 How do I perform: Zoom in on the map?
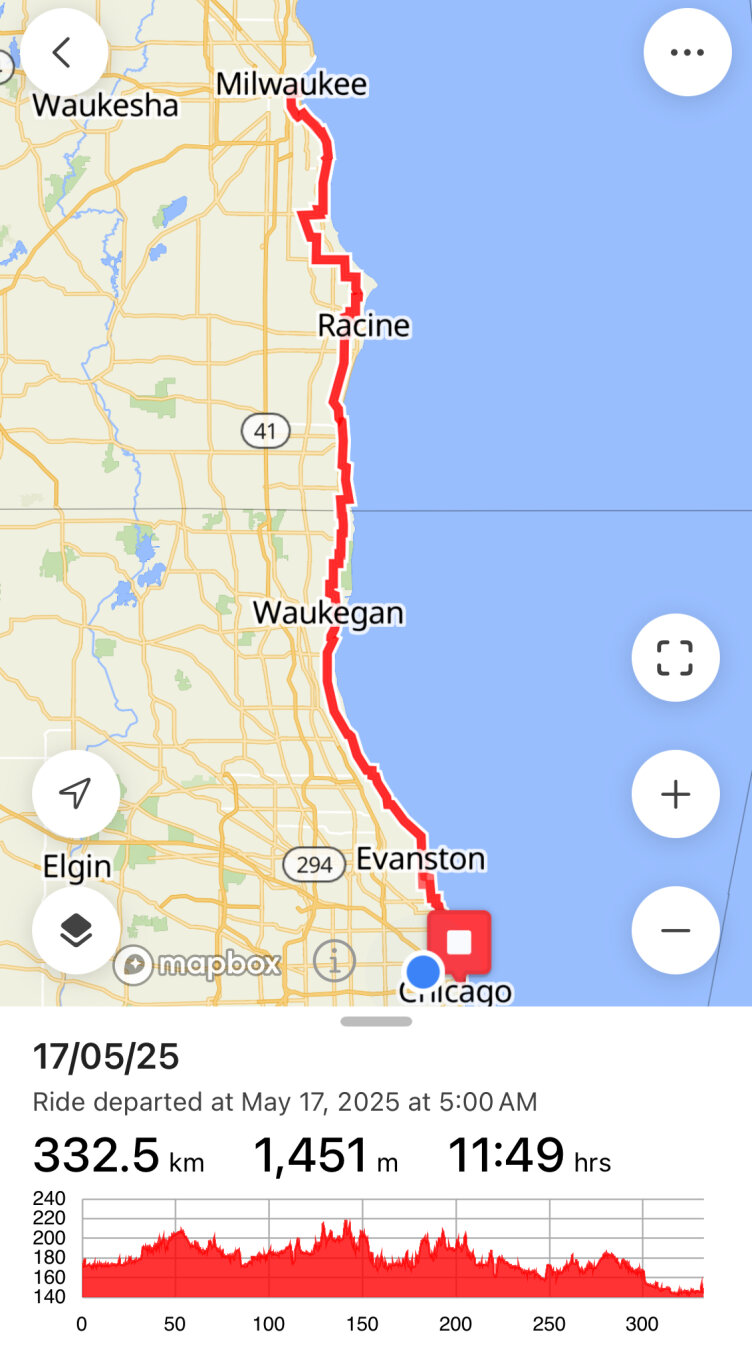point(675,794)
